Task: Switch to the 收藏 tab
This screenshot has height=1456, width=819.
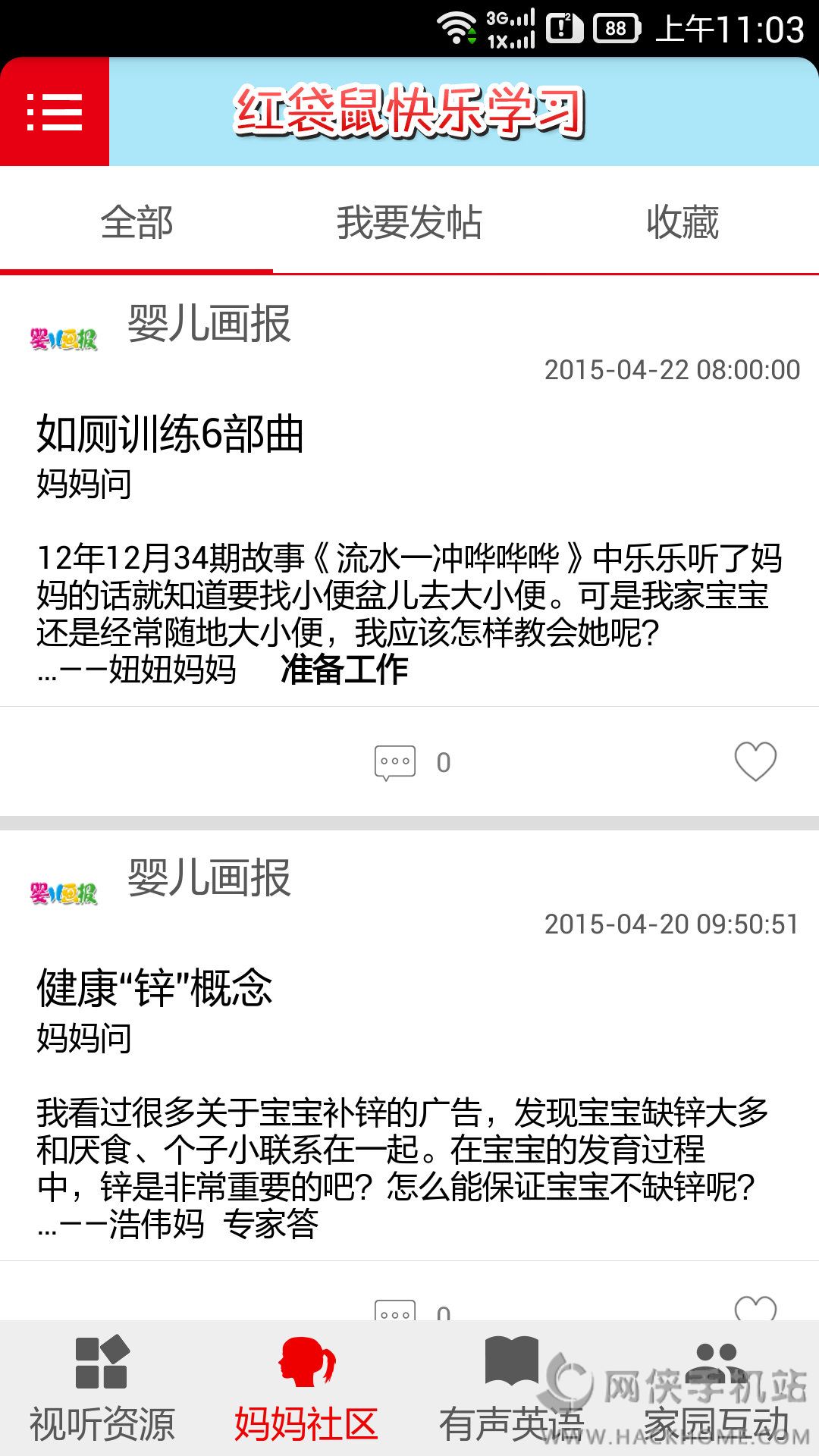Action: [682, 222]
